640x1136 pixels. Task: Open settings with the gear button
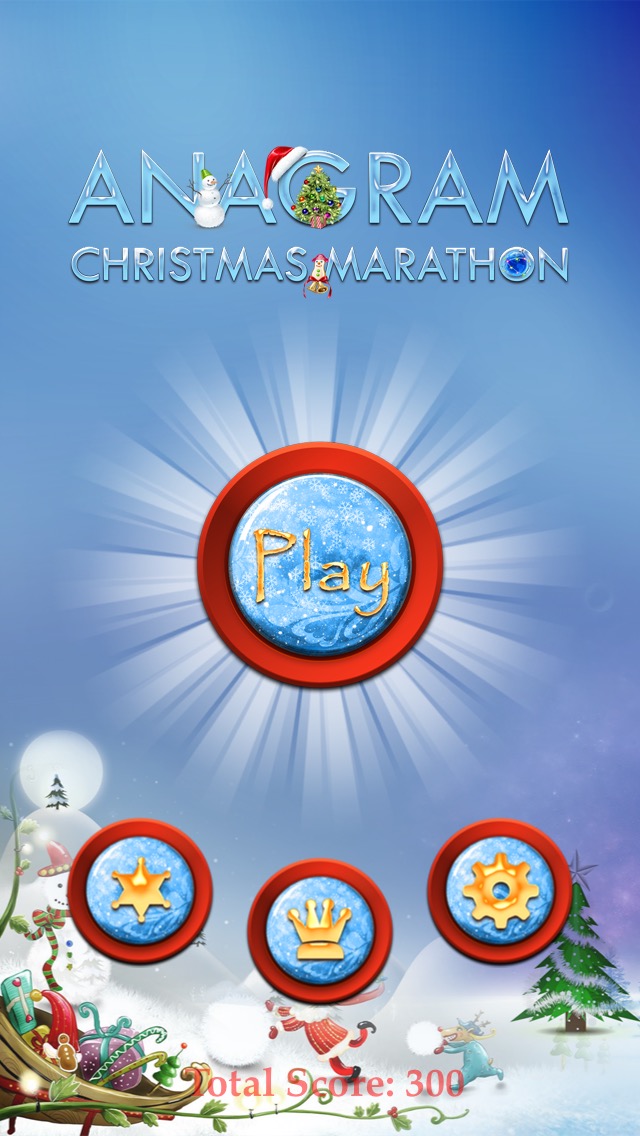[499, 890]
